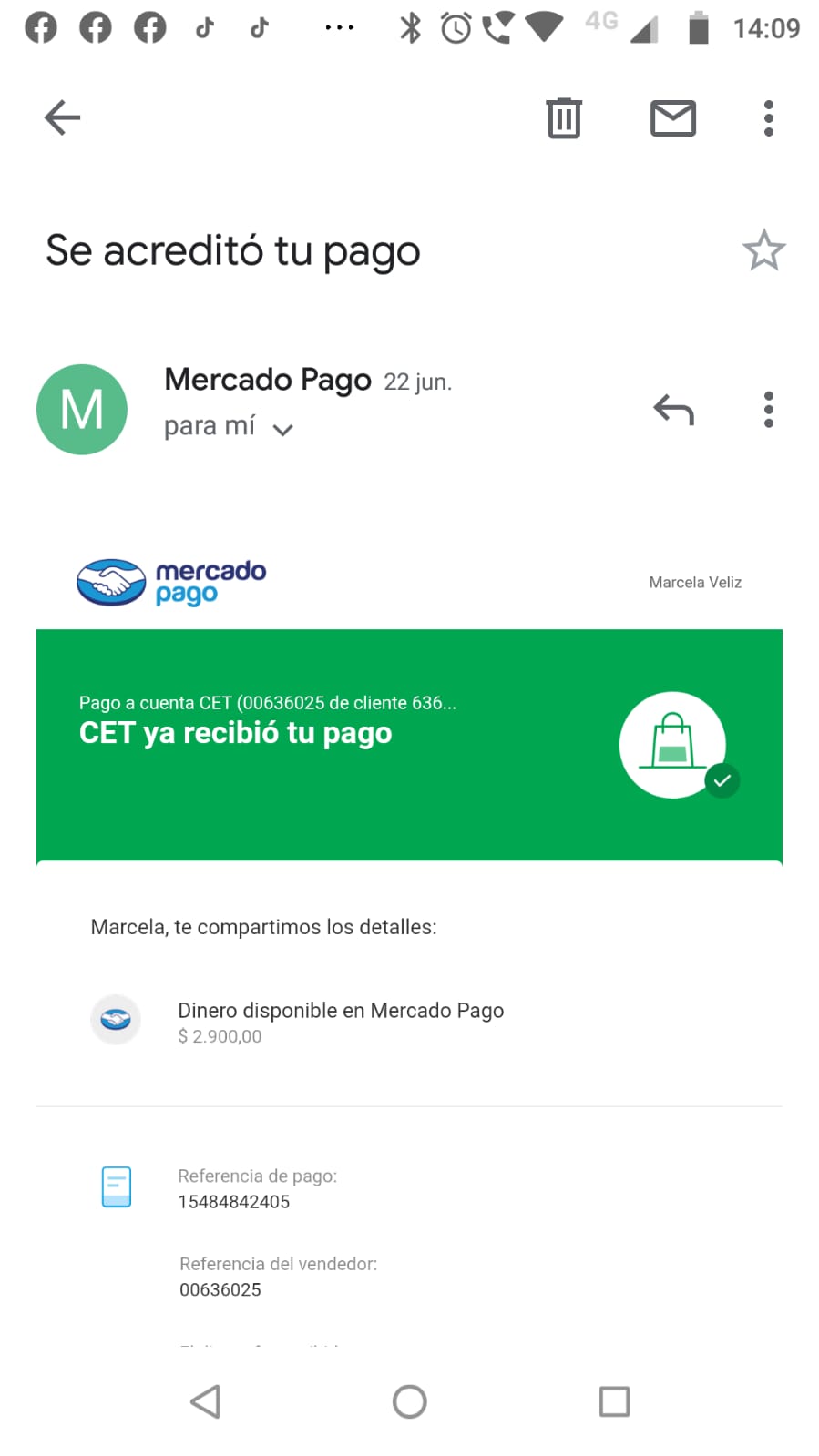Expand the para mí recipient details
The width and height of the screenshot is (819, 1456).
(282, 429)
